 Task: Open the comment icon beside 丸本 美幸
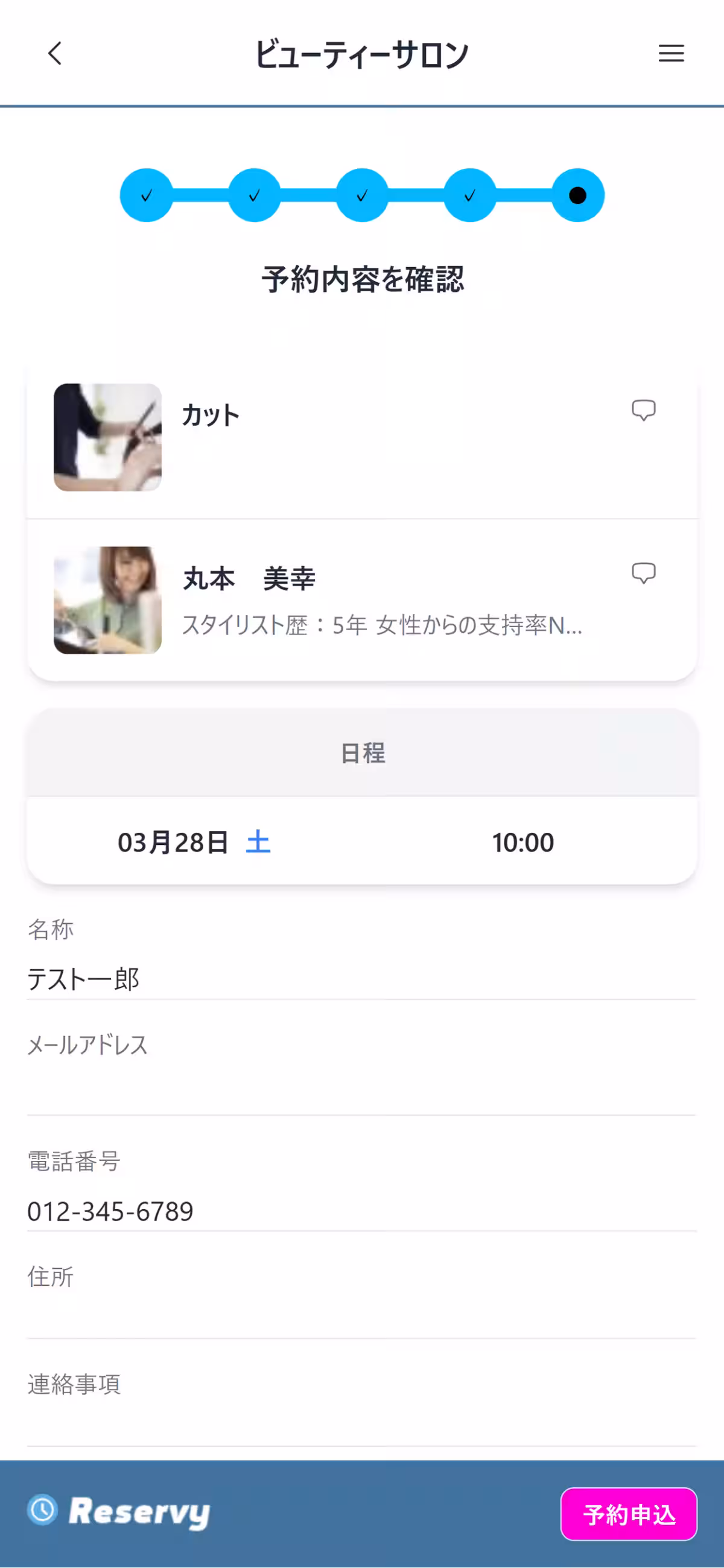[x=644, y=573]
